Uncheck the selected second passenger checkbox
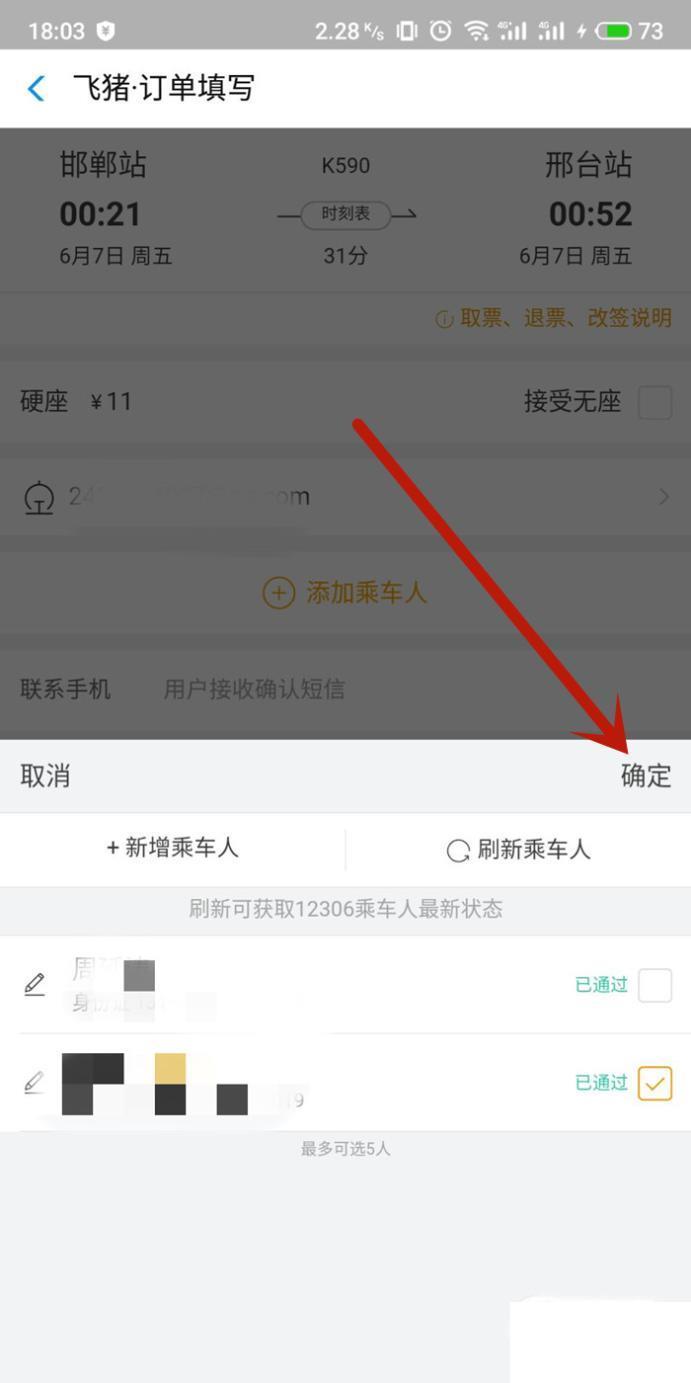This screenshot has height=1383, width=691. [x=655, y=1083]
